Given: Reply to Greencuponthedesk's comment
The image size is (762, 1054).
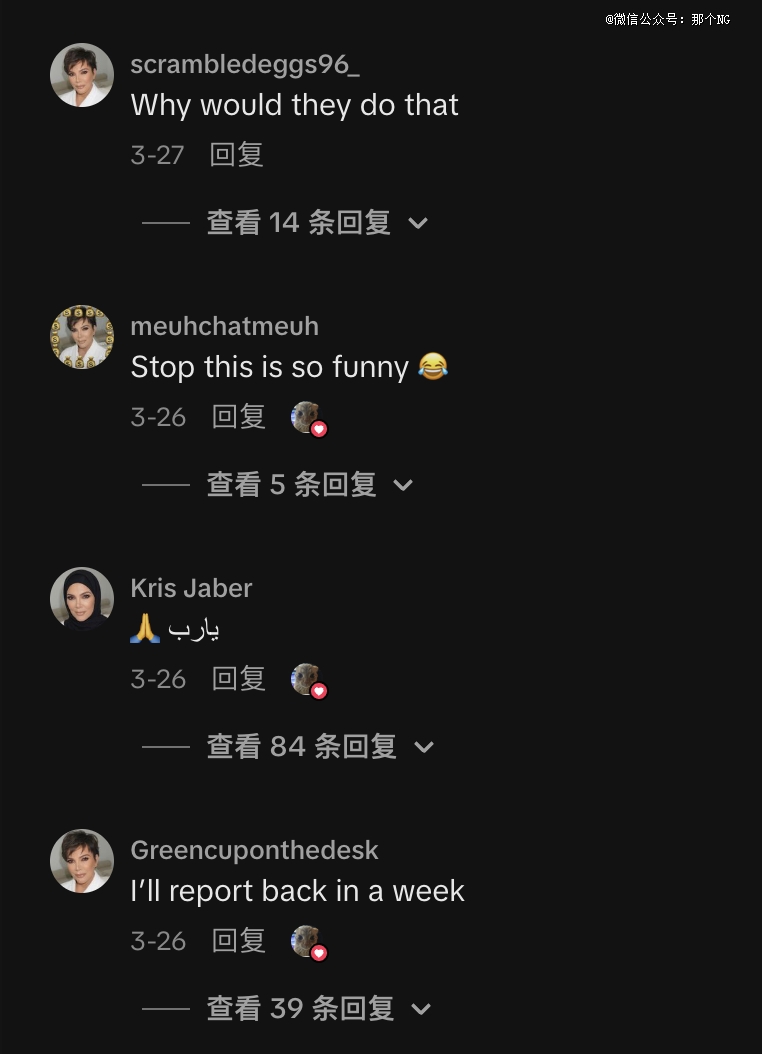Looking at the screenshot, I should point(238,941).
